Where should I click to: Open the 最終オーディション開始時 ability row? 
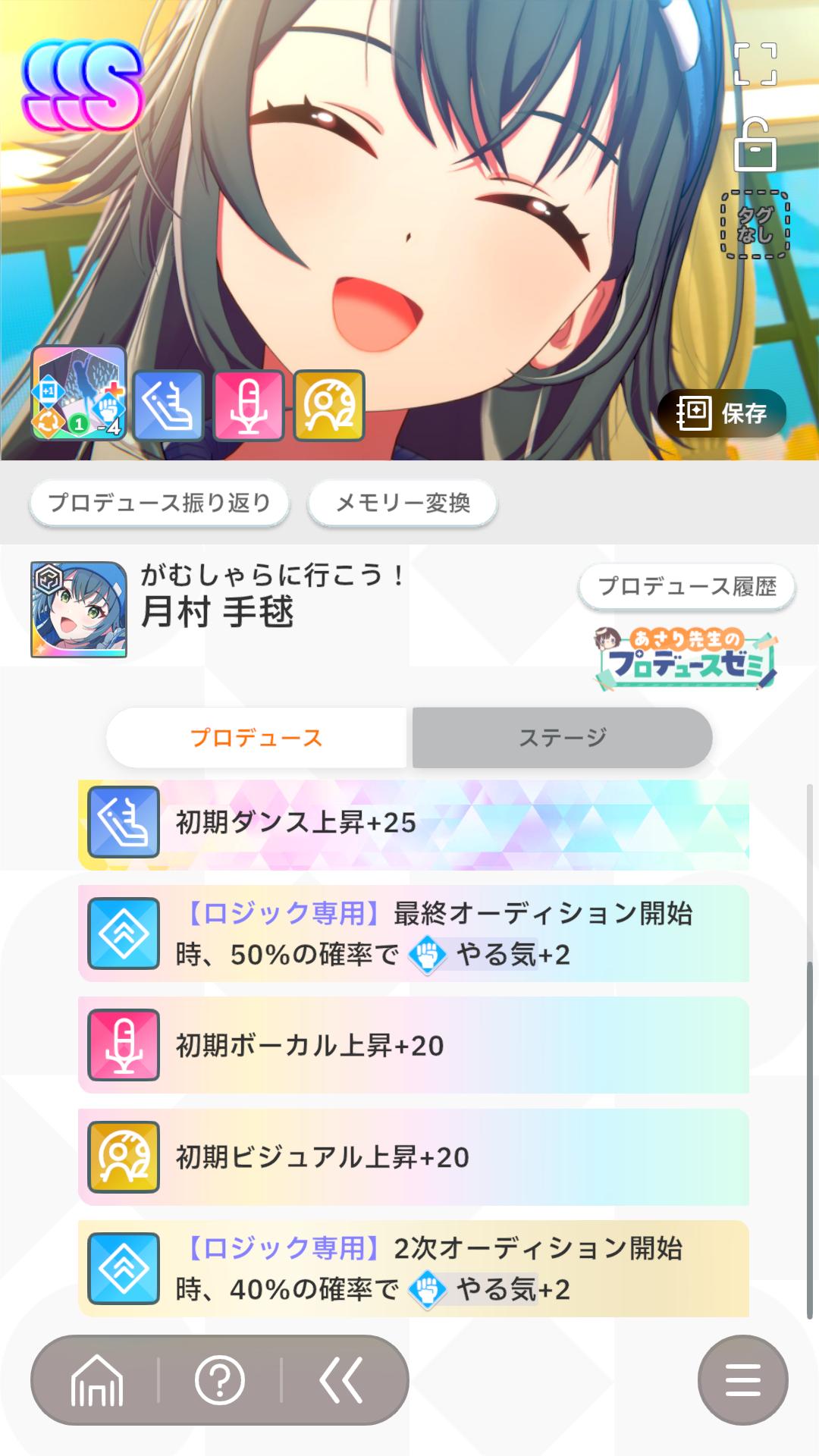tap(413, 934)
